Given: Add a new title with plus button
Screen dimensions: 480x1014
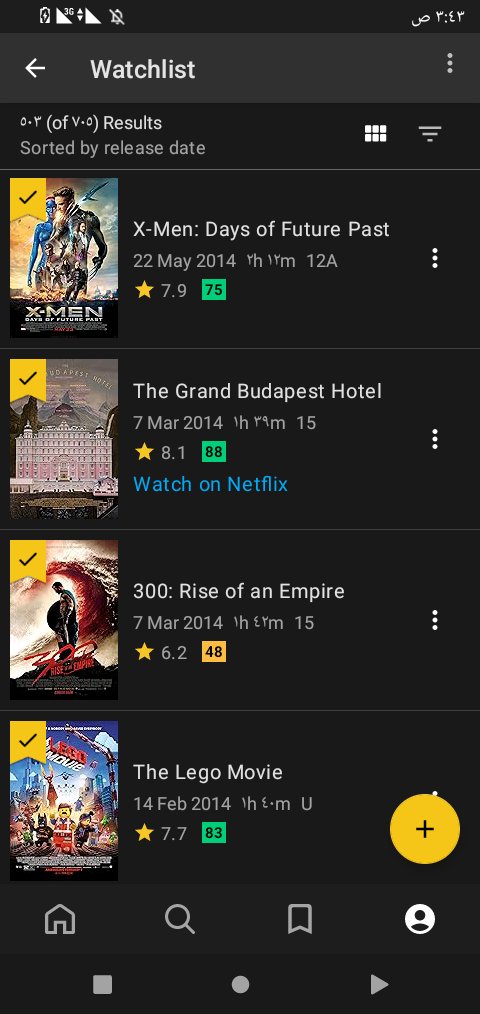Looking at the screenshot, I should (x=425, y=828).
